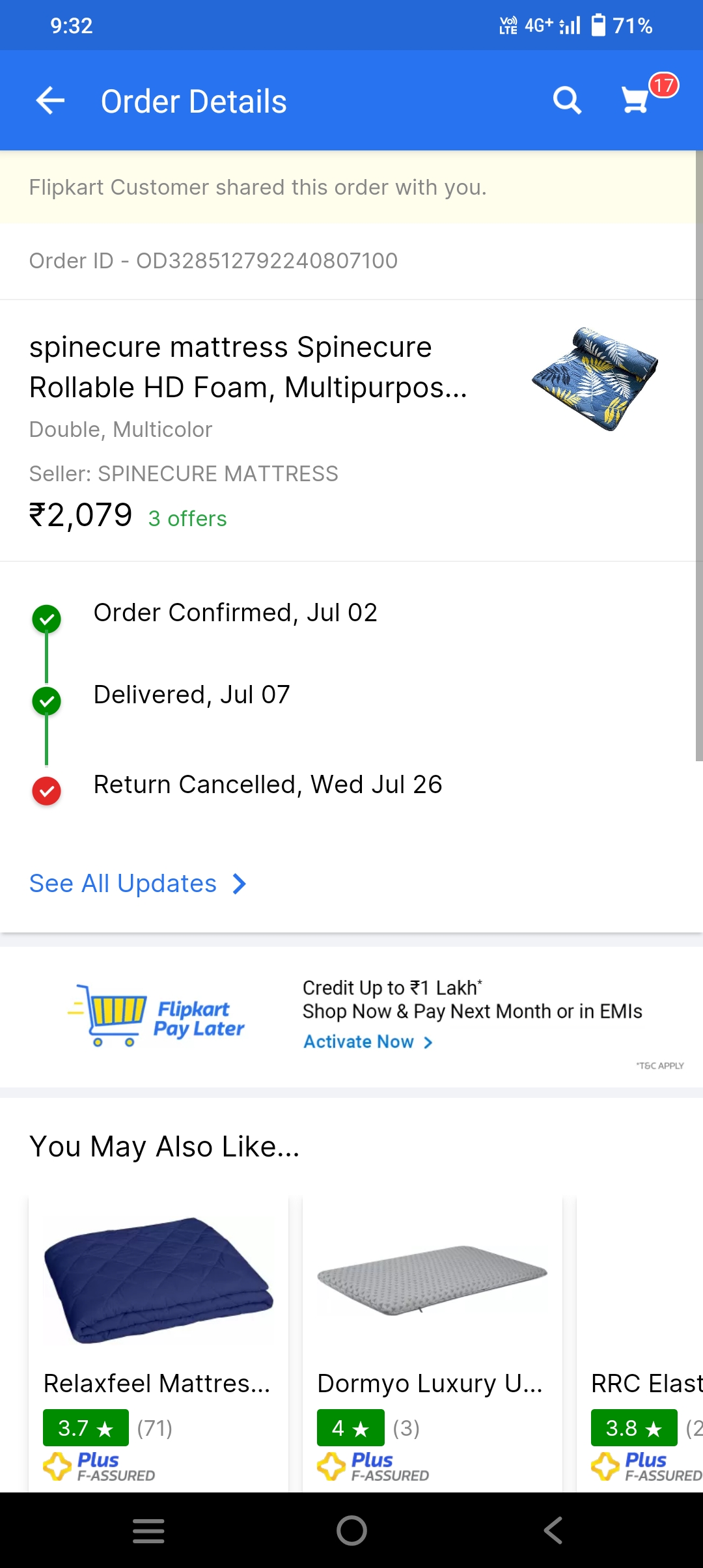Screen dimensions: 703x1568
Task: View the 3 offers
Action: (x=187, y=519)
